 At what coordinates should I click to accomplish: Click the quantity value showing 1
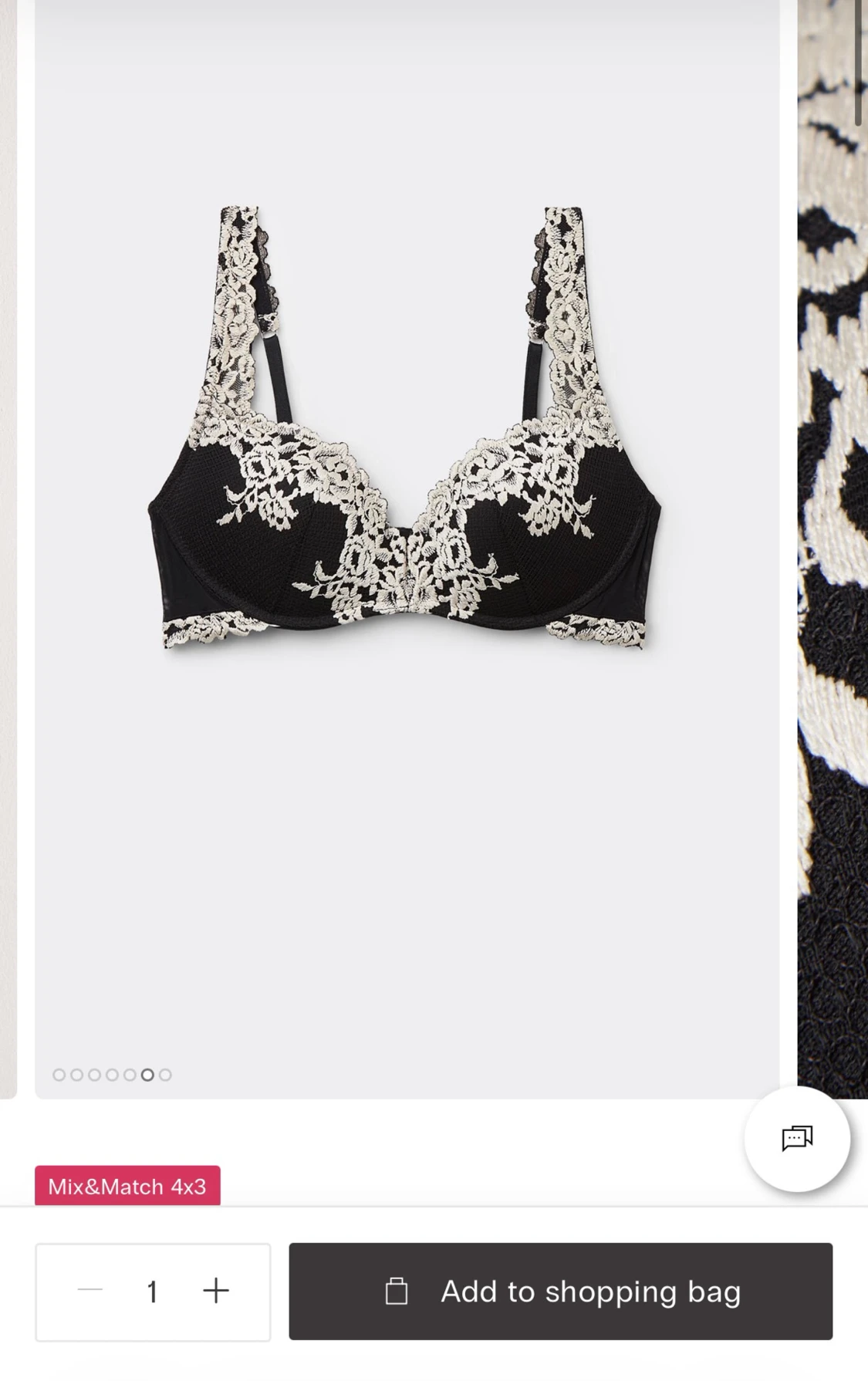pos(153,1291)
